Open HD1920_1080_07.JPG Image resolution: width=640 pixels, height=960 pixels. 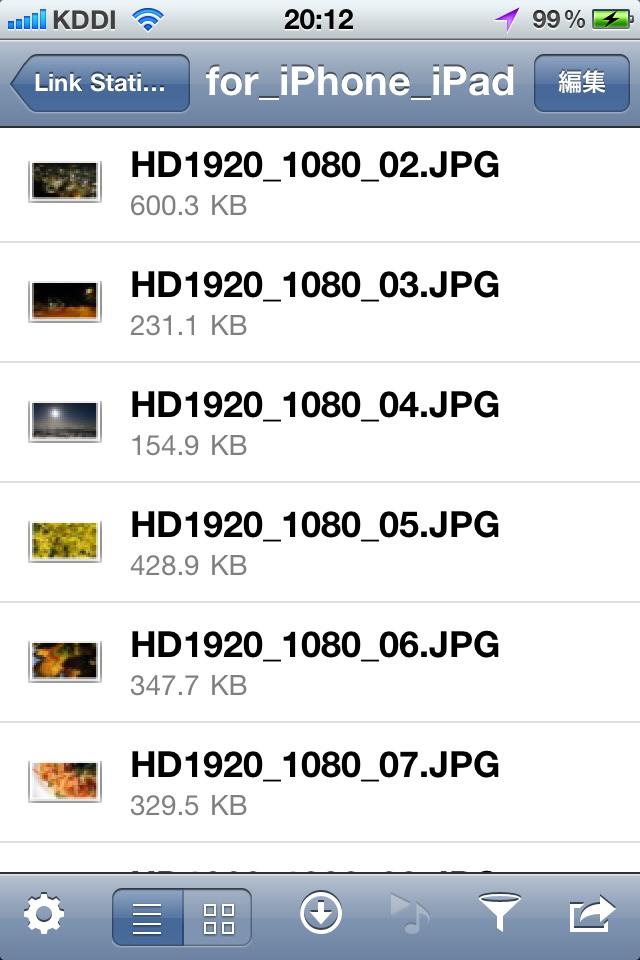click(314, 783)
